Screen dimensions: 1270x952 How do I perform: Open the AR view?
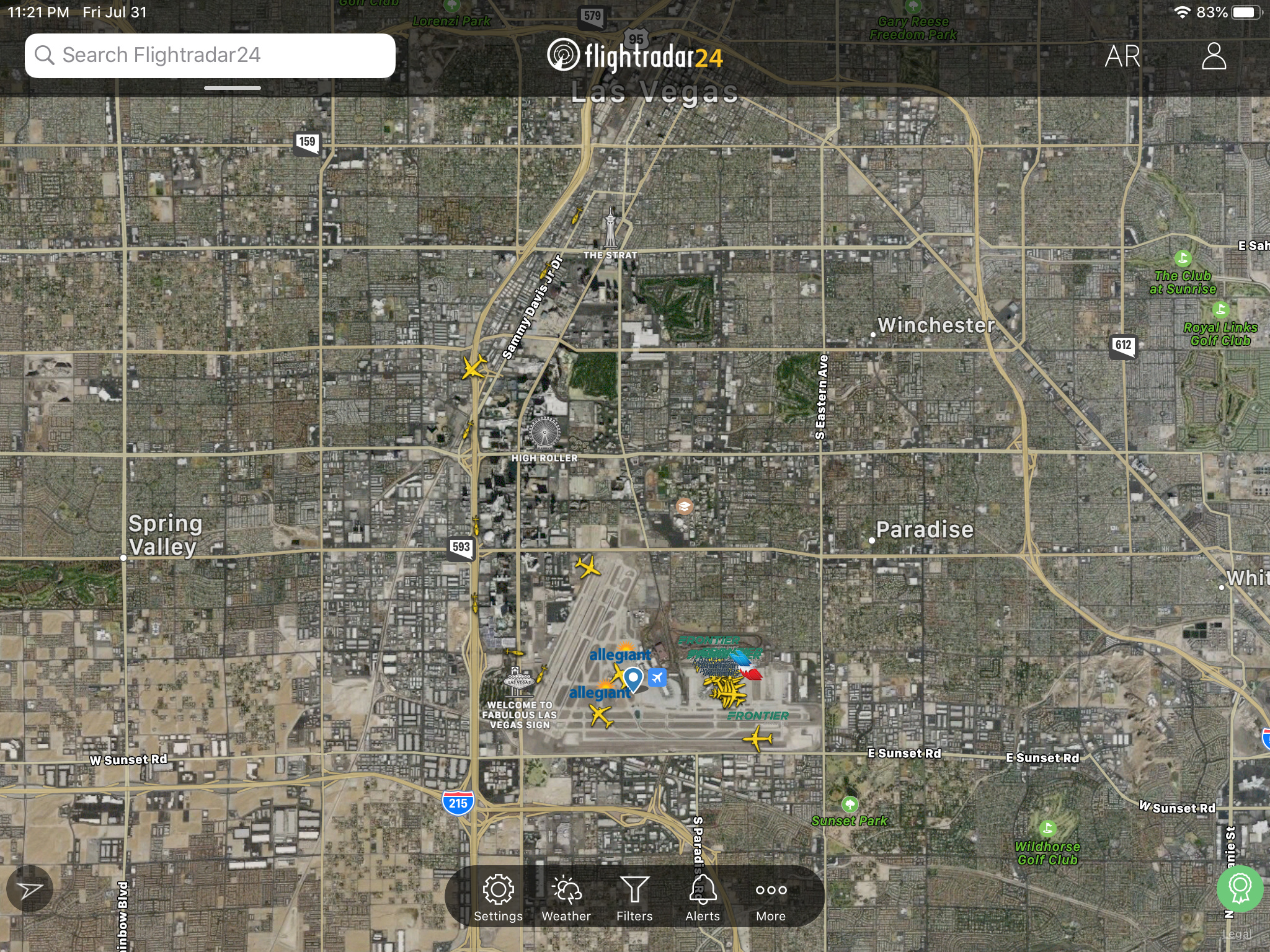pyautogui.click(x=1122, y=56)
